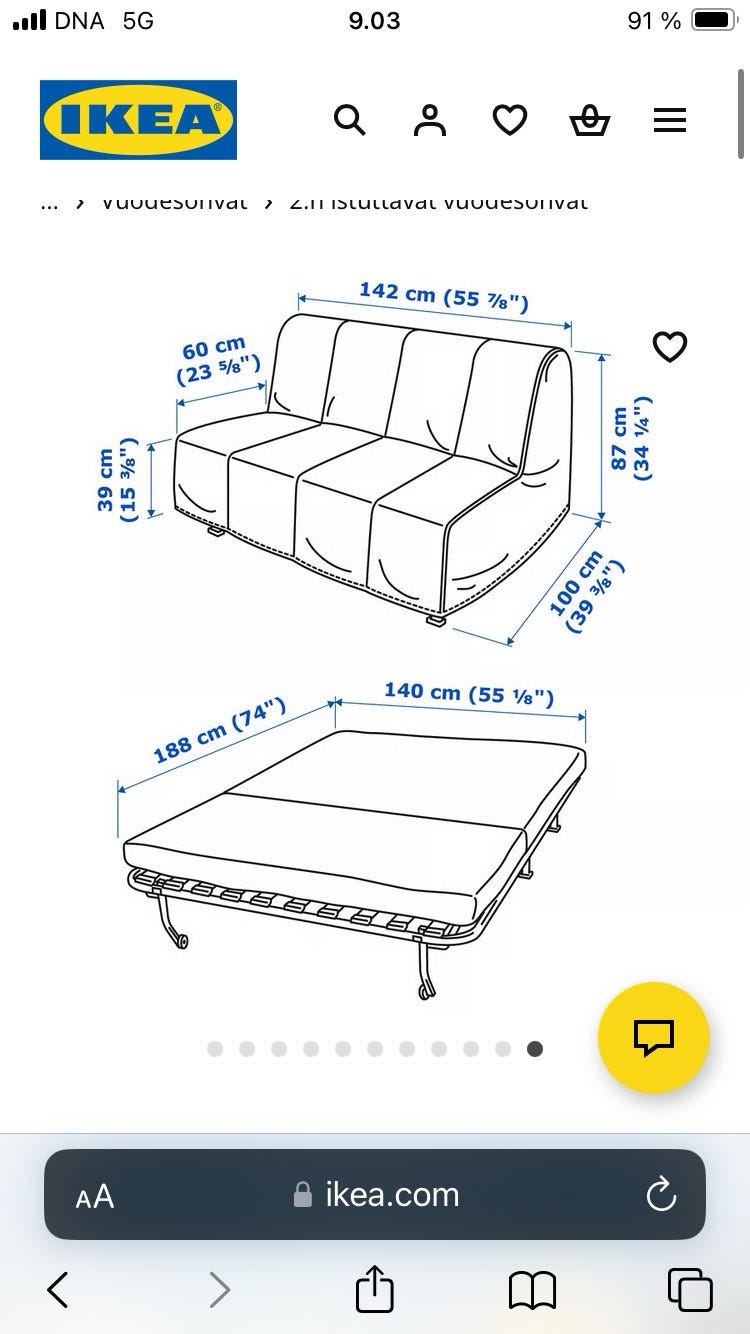Screen dimensions: 750x1334
Task: Go to IKEA home via logo
Action: [x=138, y=120]
